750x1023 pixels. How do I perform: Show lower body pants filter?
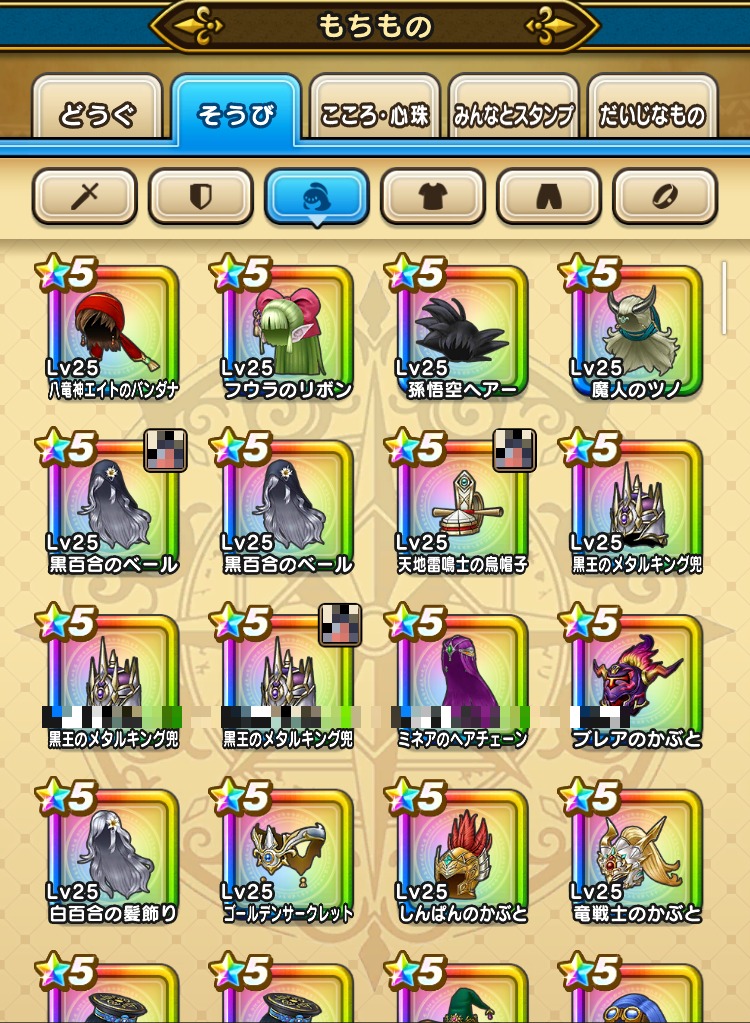(549, 196)
